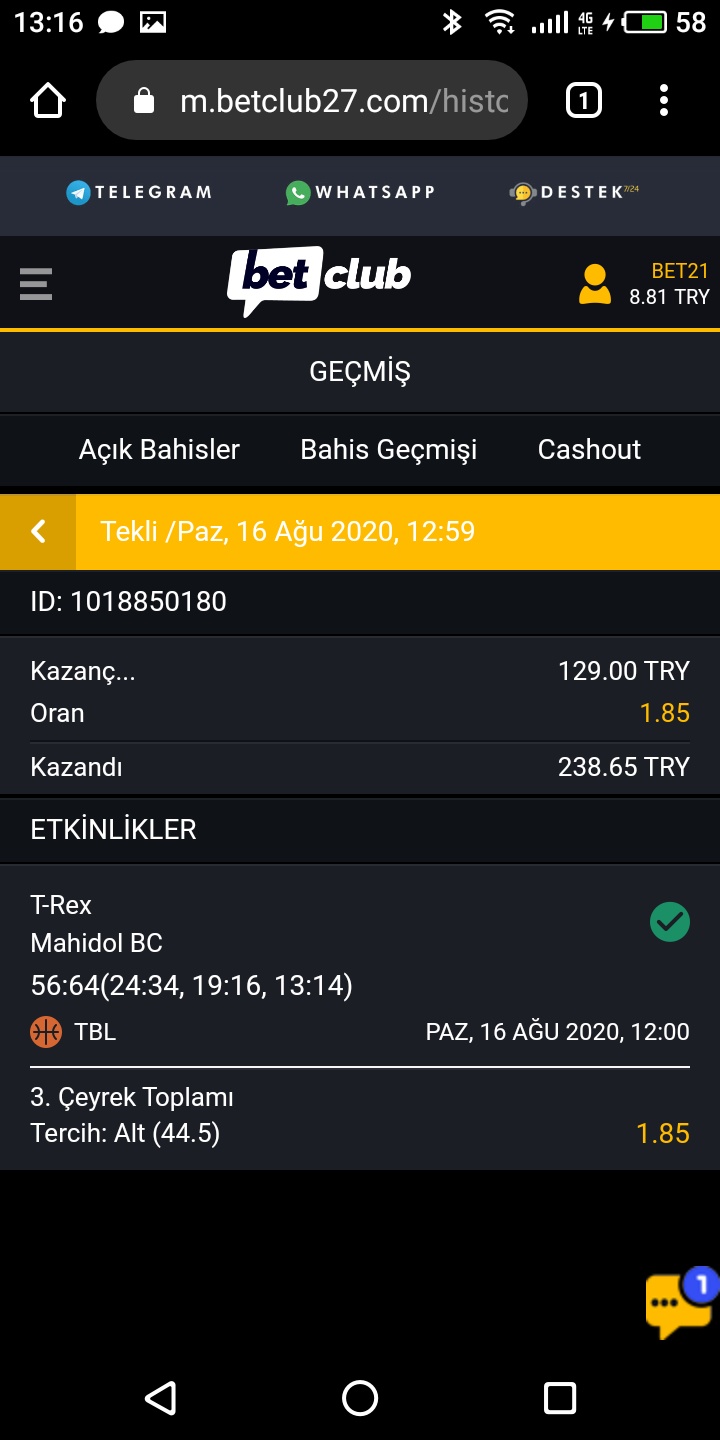Image resolution: width=720 pixels, height=1440 pixels.
Task: Open the Telegram link
Action: (x=139, y=192)
